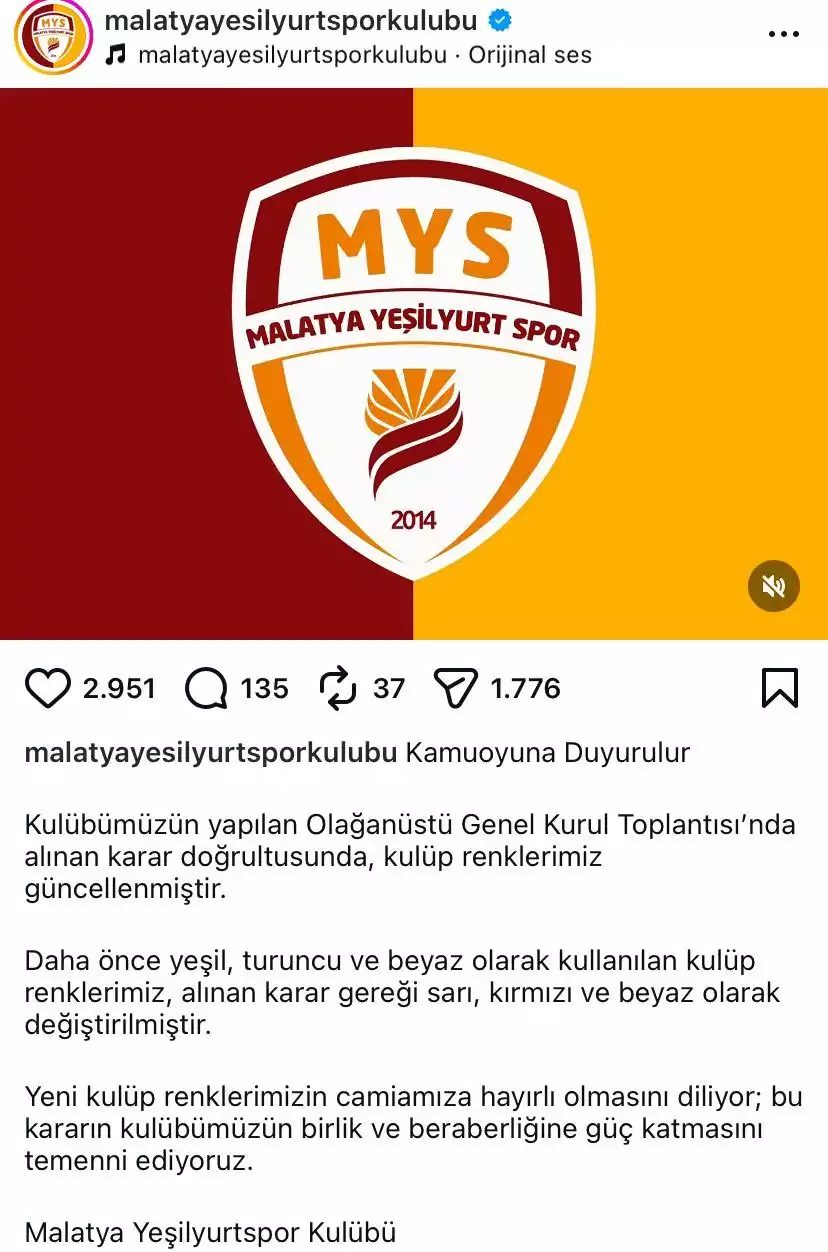Tap the bold username in the caption
The image size is (828, 1252).
coord(211,753)
